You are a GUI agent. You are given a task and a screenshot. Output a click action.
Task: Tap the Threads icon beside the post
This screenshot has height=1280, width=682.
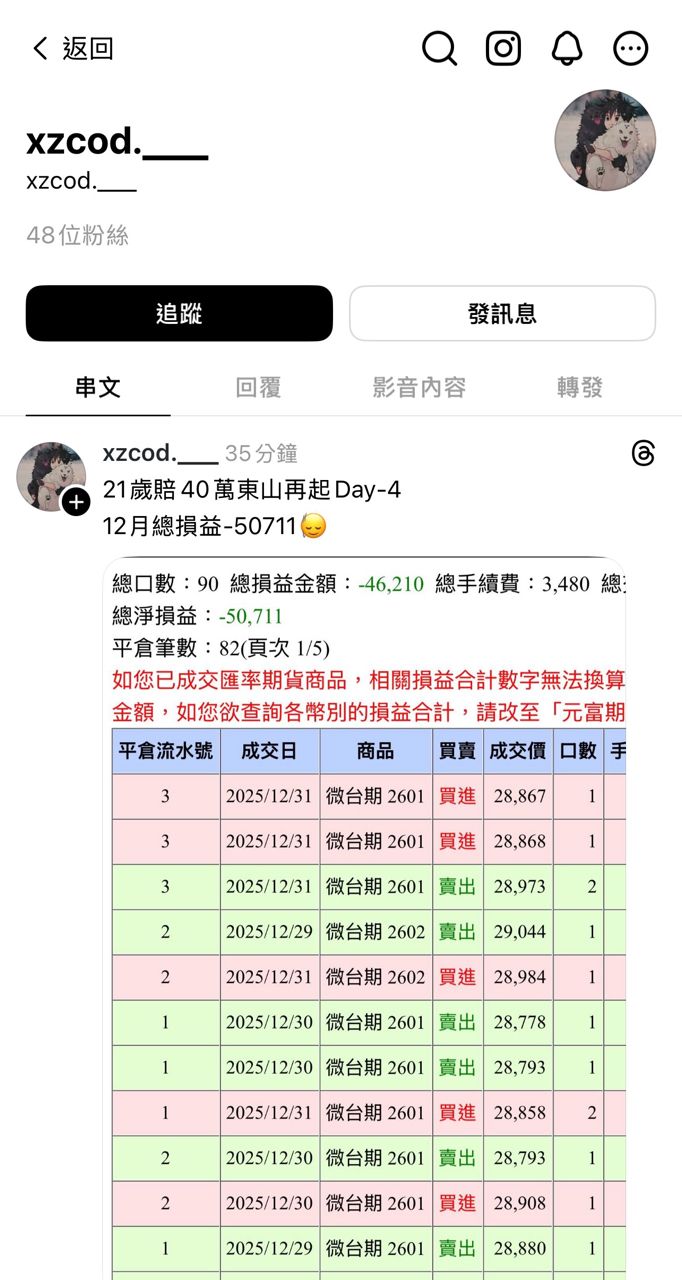pyautogui.click(x=643, y=453)
